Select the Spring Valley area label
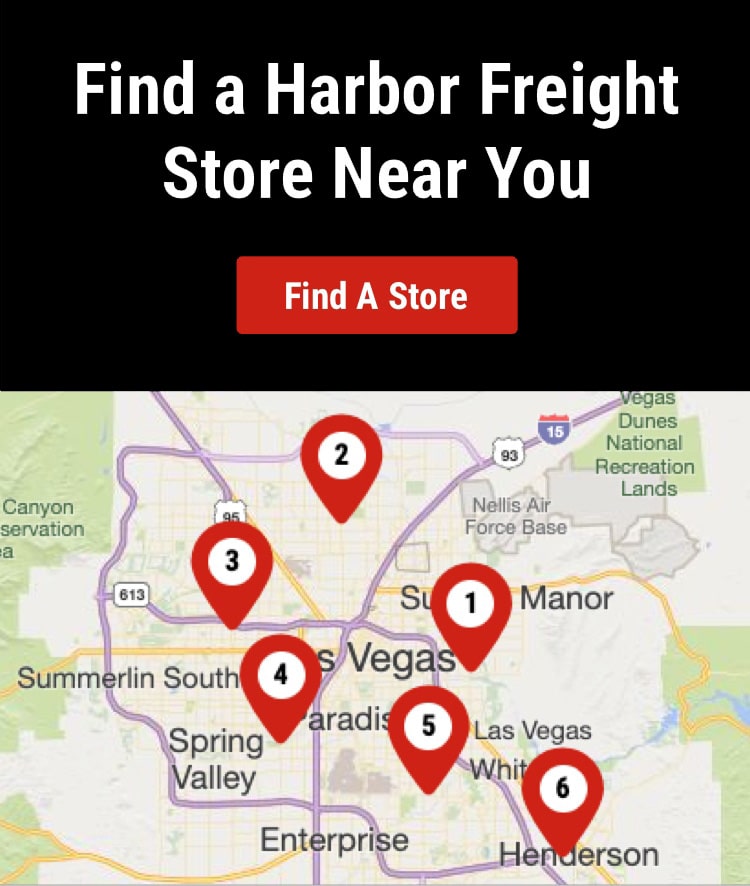This screenshot has height=886, width=750. point(215,757)
